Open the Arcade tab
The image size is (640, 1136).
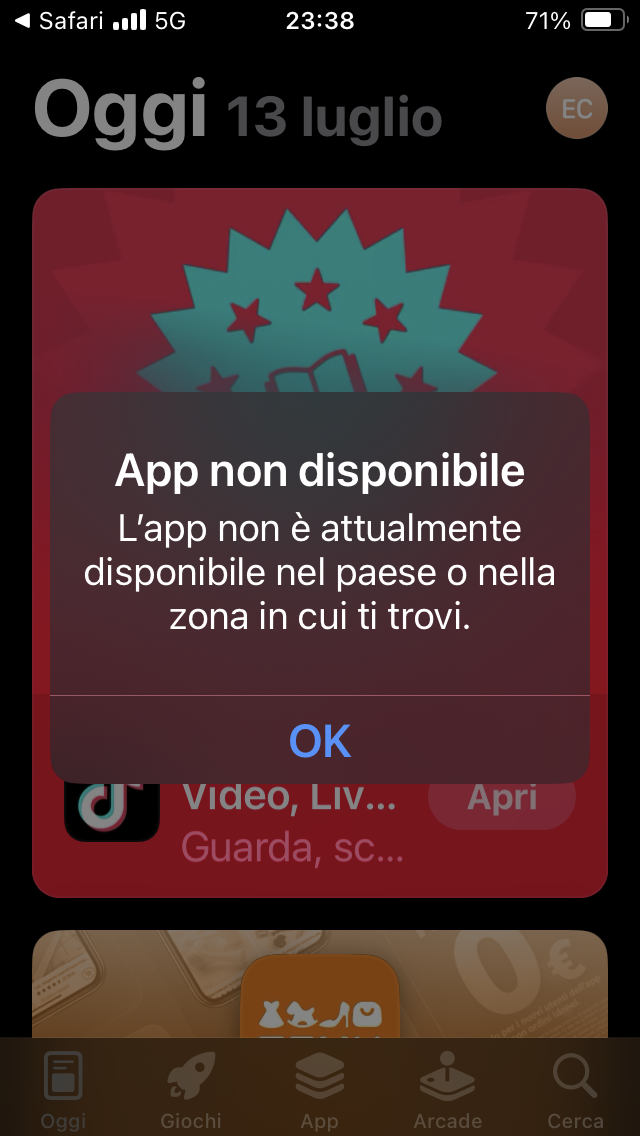coord(447,1090)
